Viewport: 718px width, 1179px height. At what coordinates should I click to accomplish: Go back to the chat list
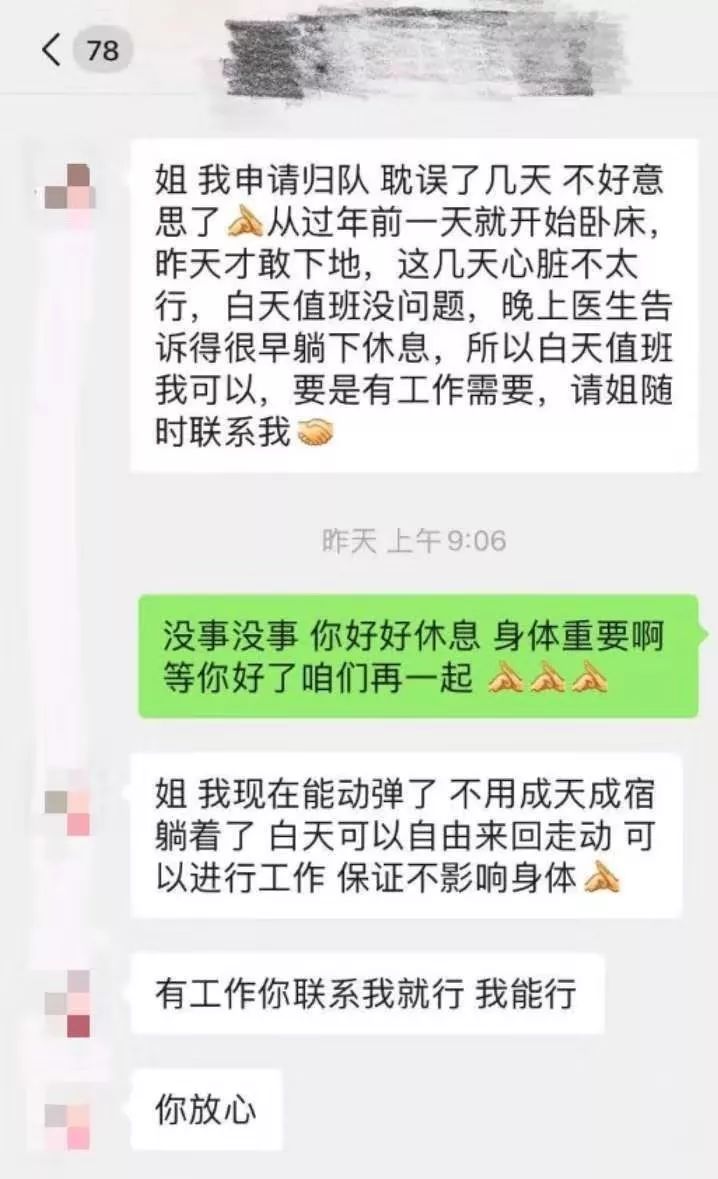pyautogui.click(x=52, y=49)
